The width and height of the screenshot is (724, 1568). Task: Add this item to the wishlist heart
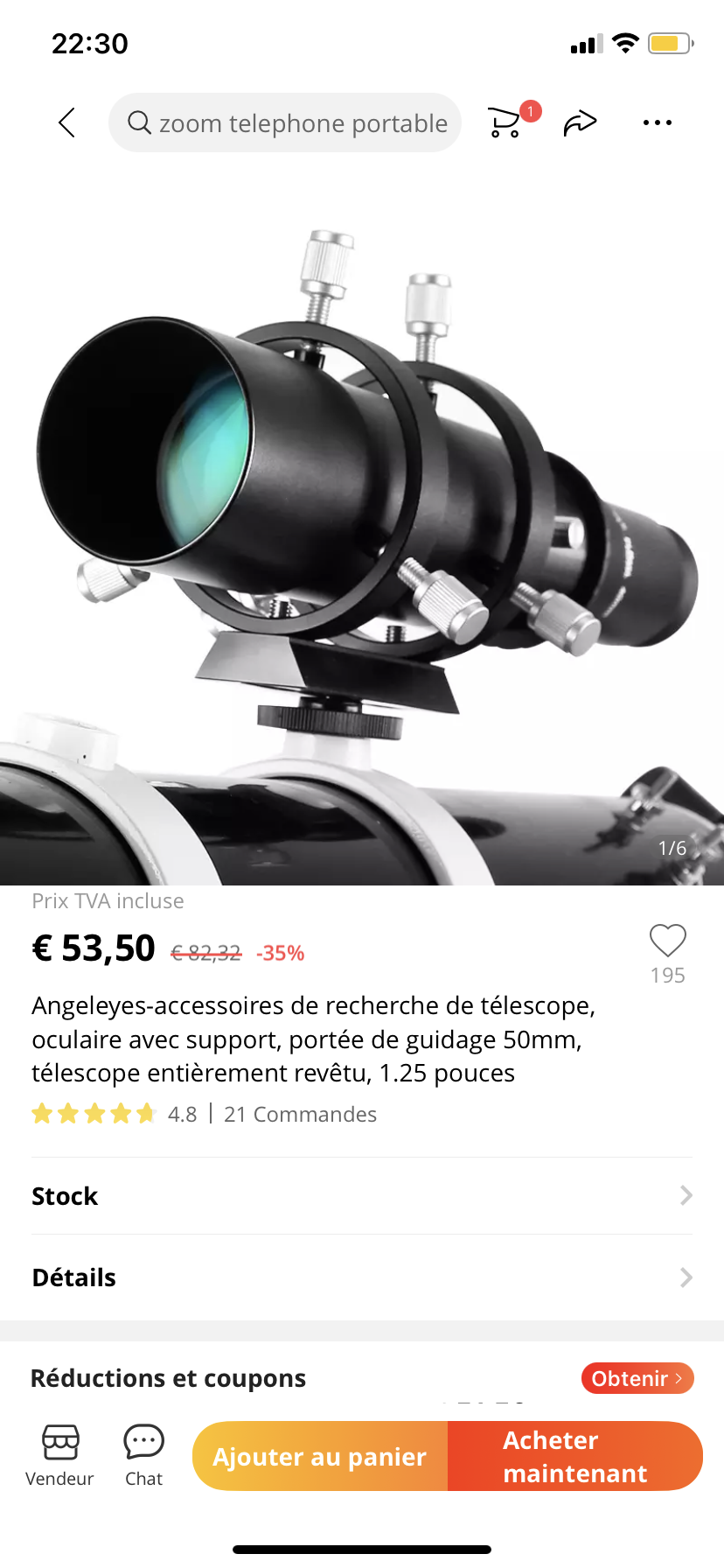[x=667, y=941]
